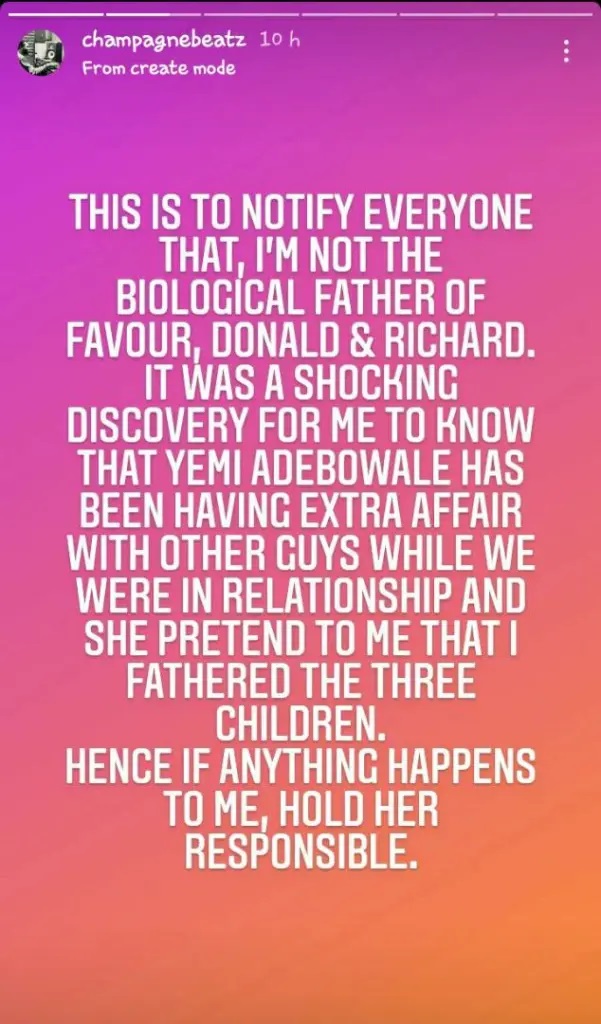Viewport: 601px width, 1024px height.
Task: Open champagnebeatz profile picture
Action: click(42, 53)
